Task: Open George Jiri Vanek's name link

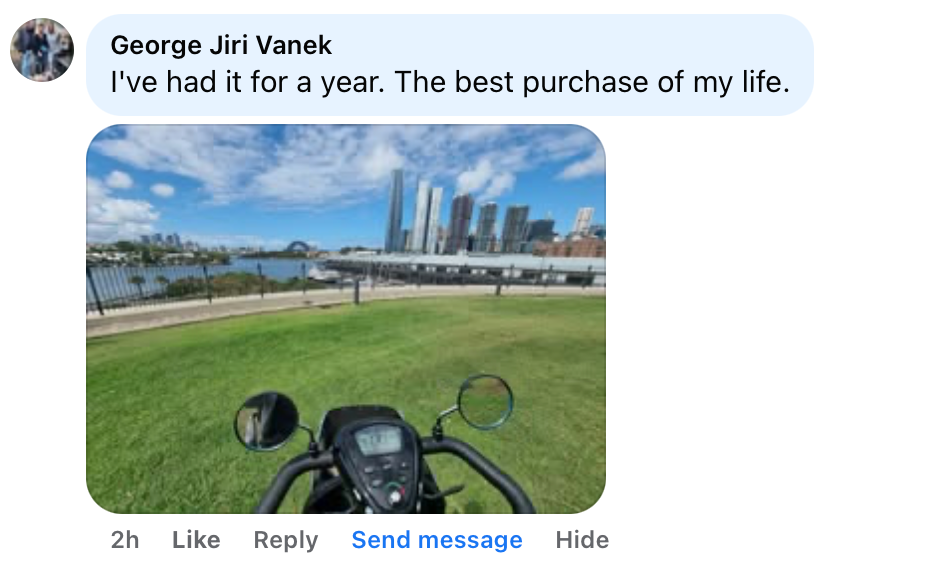Action: (x=221, y=45)
